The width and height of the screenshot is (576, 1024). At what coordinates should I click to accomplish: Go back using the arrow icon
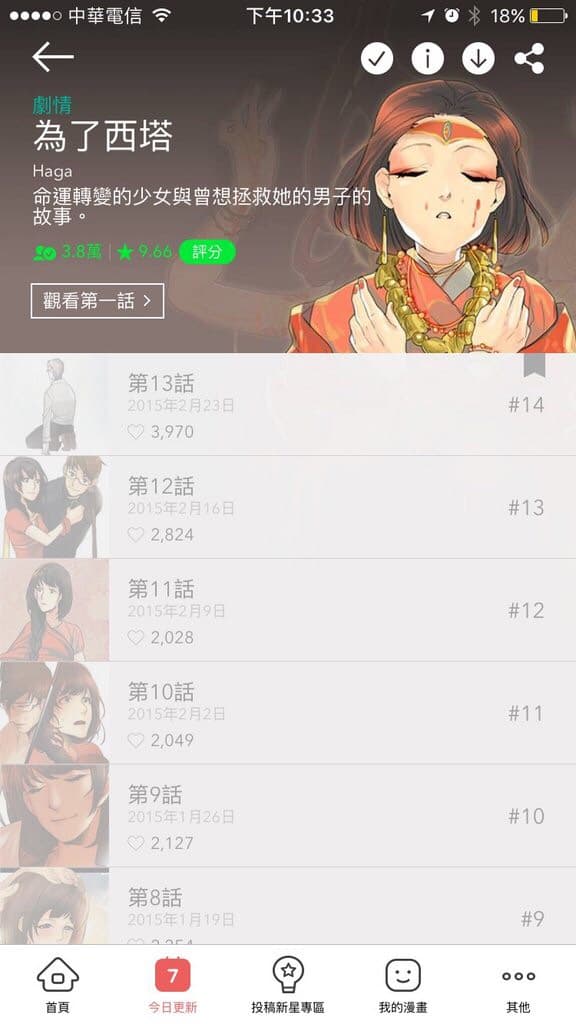click(53, 57)
